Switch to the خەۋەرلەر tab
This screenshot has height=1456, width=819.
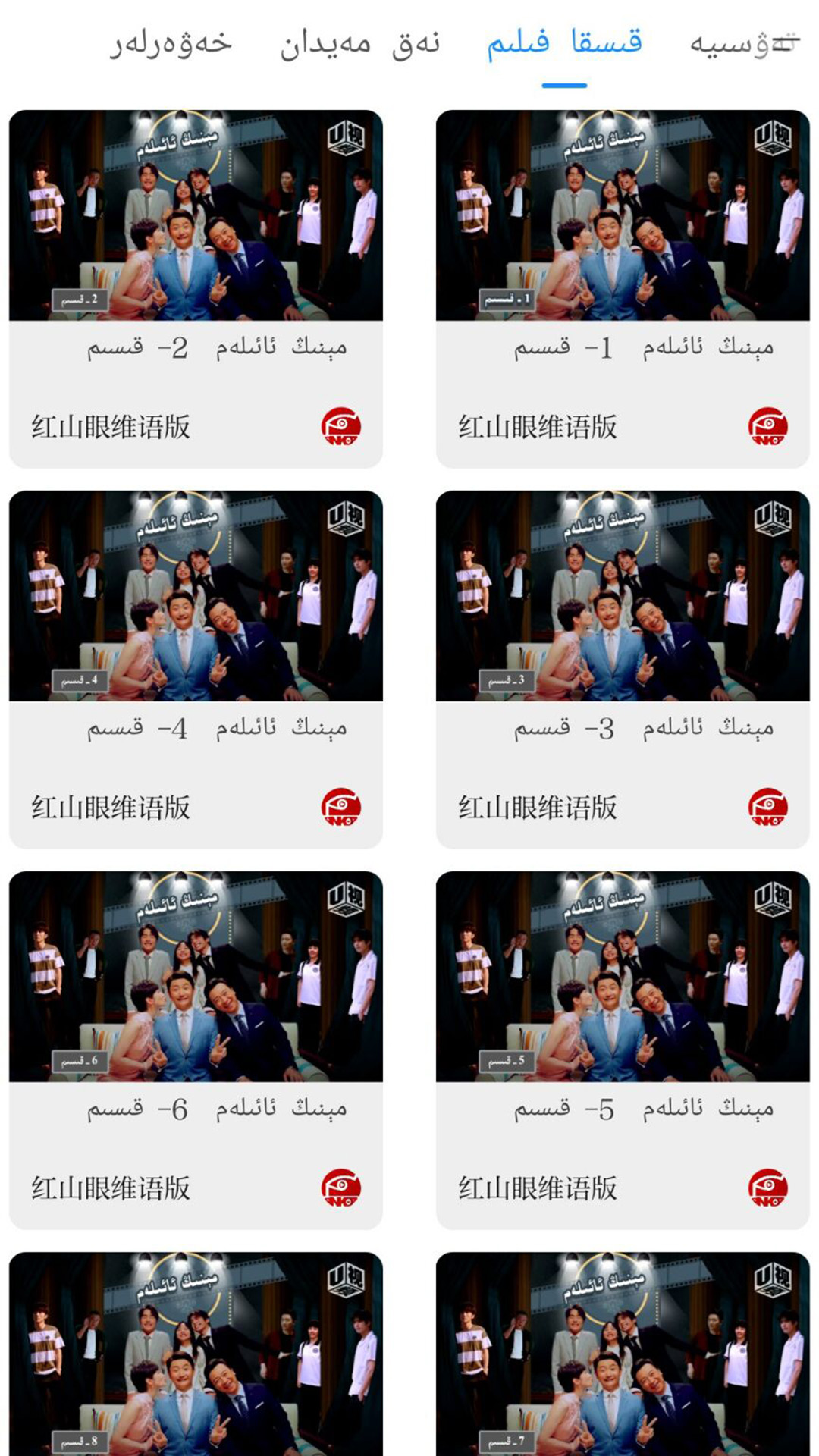tap(171, 43)
